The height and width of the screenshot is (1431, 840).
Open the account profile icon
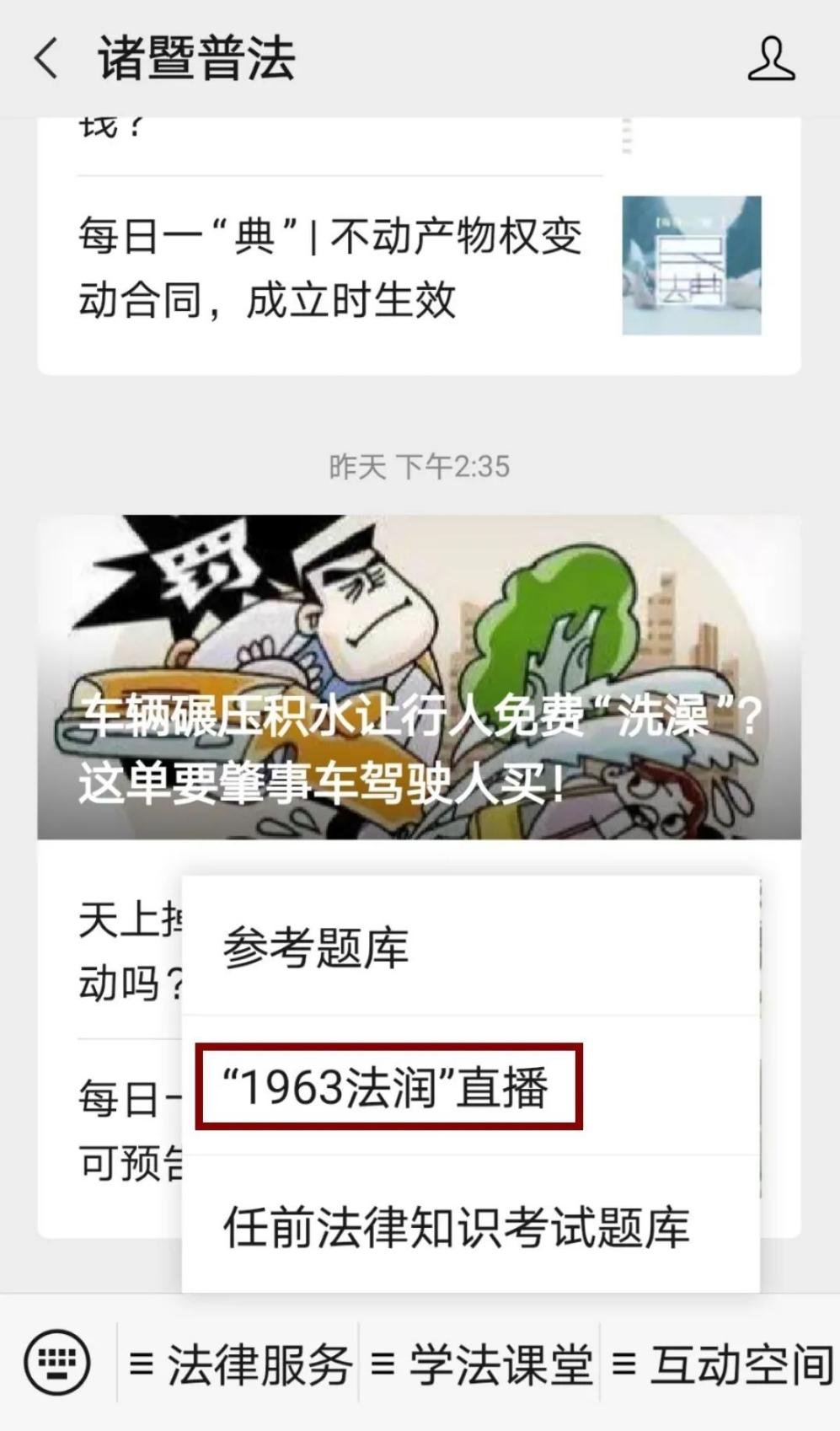point(771,58)
